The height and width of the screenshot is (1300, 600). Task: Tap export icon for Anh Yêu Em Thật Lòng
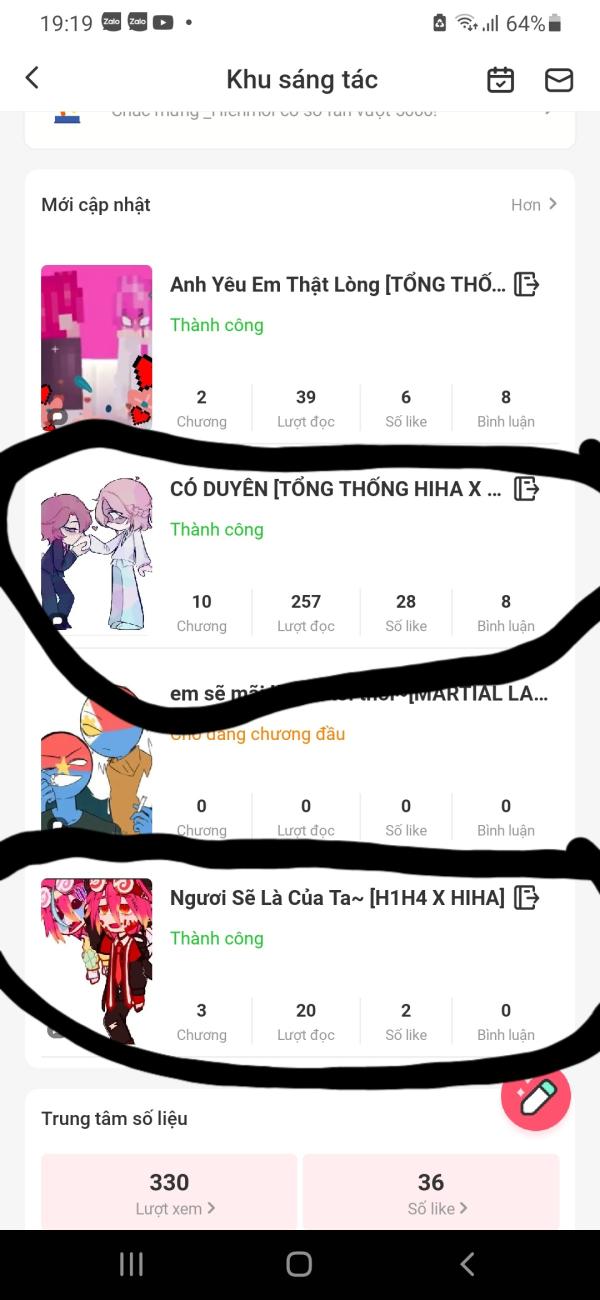(526, 285)
